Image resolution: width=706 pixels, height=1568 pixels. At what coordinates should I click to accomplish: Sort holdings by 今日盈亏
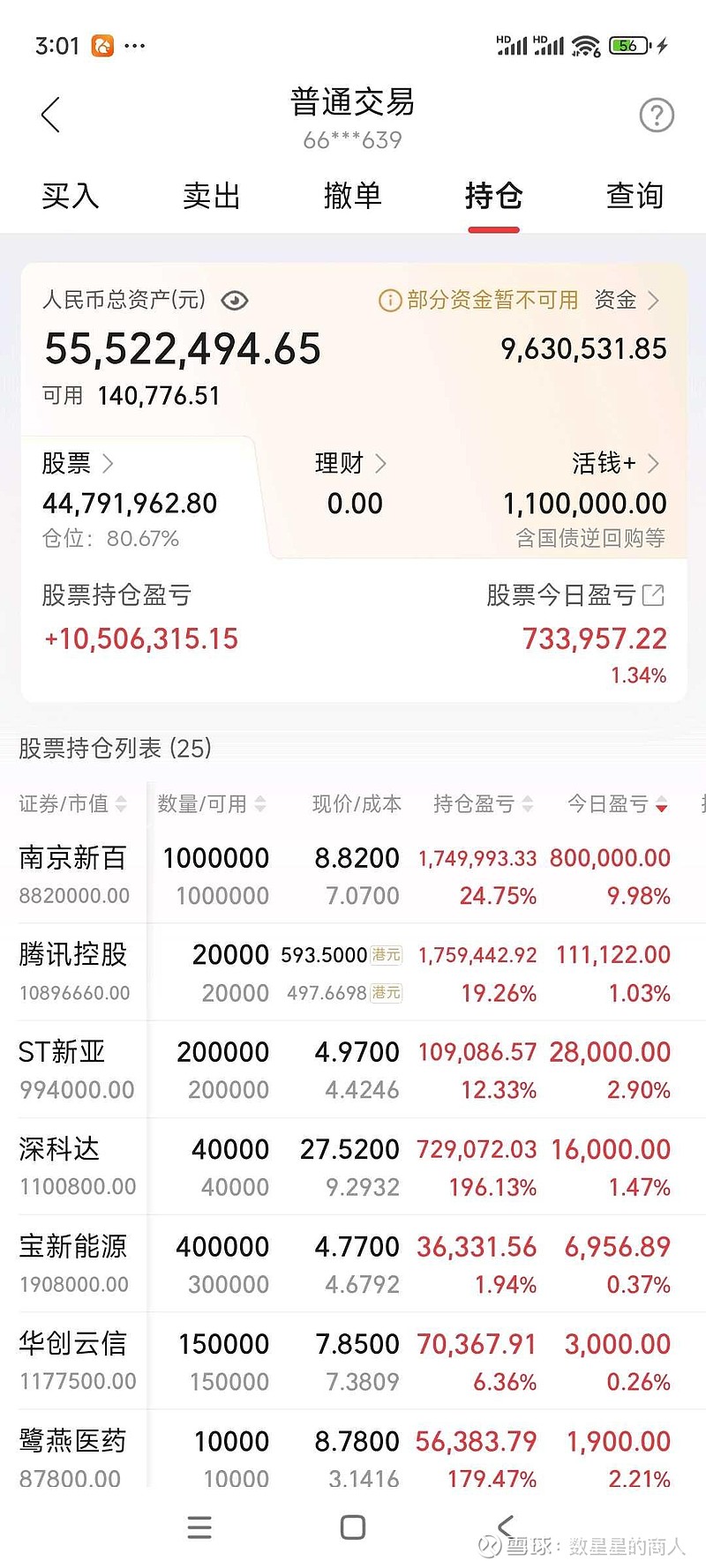click(x=618, y=803)
